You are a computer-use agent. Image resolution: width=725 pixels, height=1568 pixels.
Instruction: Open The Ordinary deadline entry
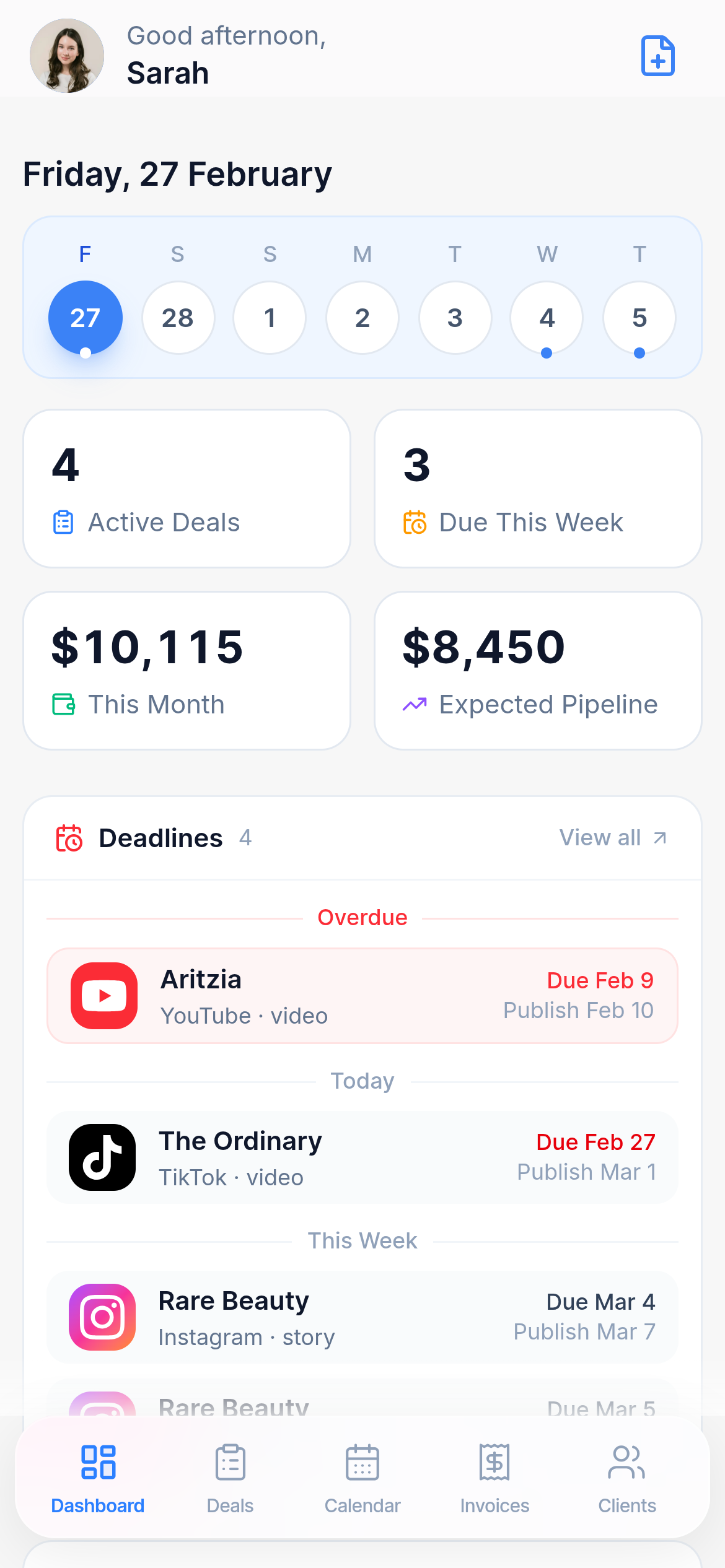click(x=362, y=1157)
